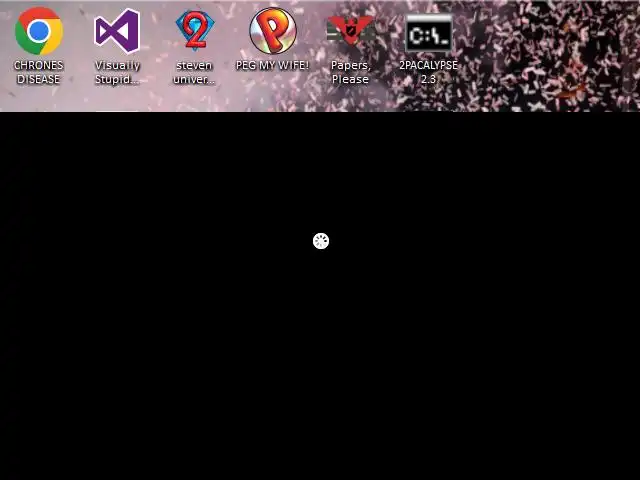The width and height of the screenshot is (640, 480).
Task: Open the steven univer... shortcut
Action: coord(194,33)
